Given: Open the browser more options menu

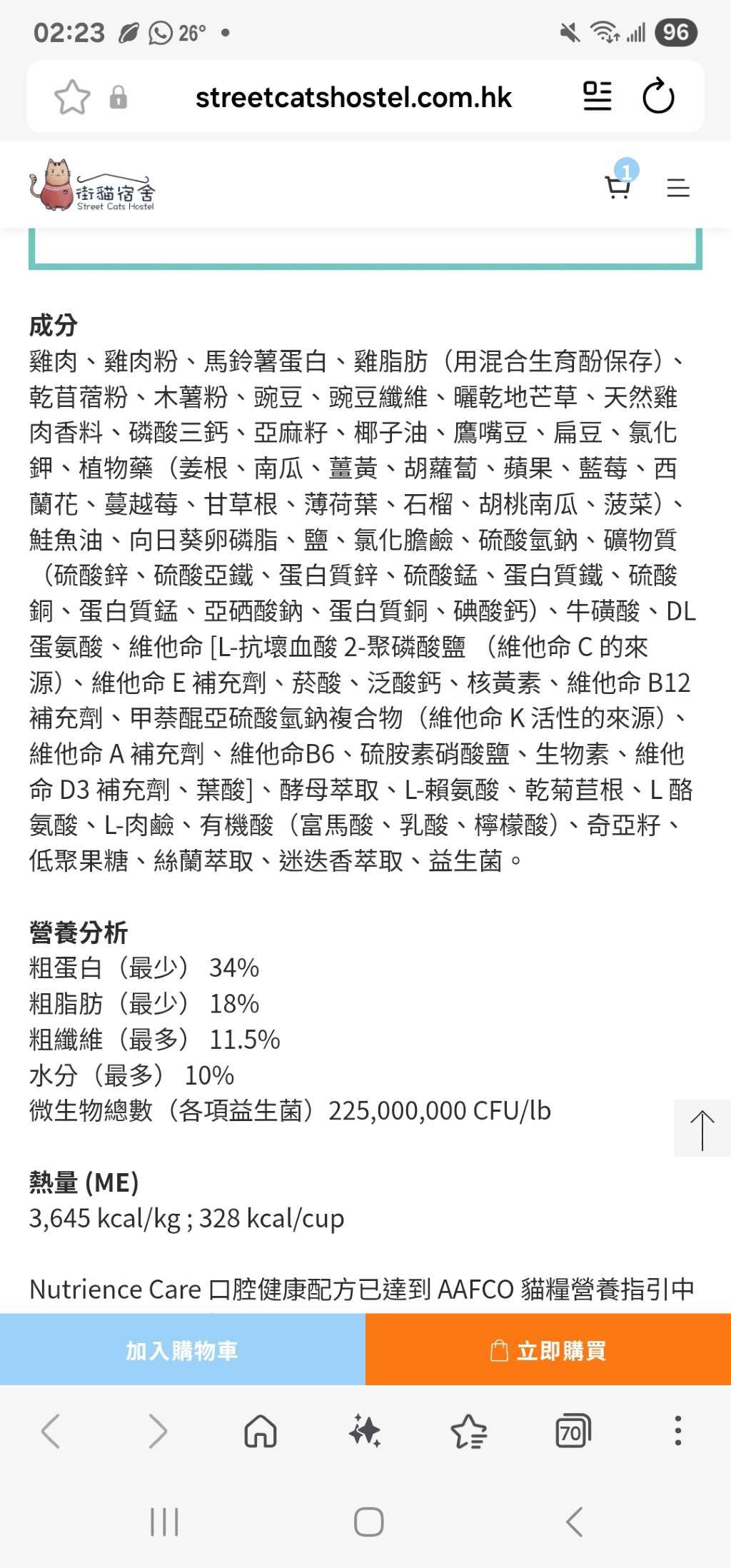Looking at the screenshot, I should [x=678, y=1431].
